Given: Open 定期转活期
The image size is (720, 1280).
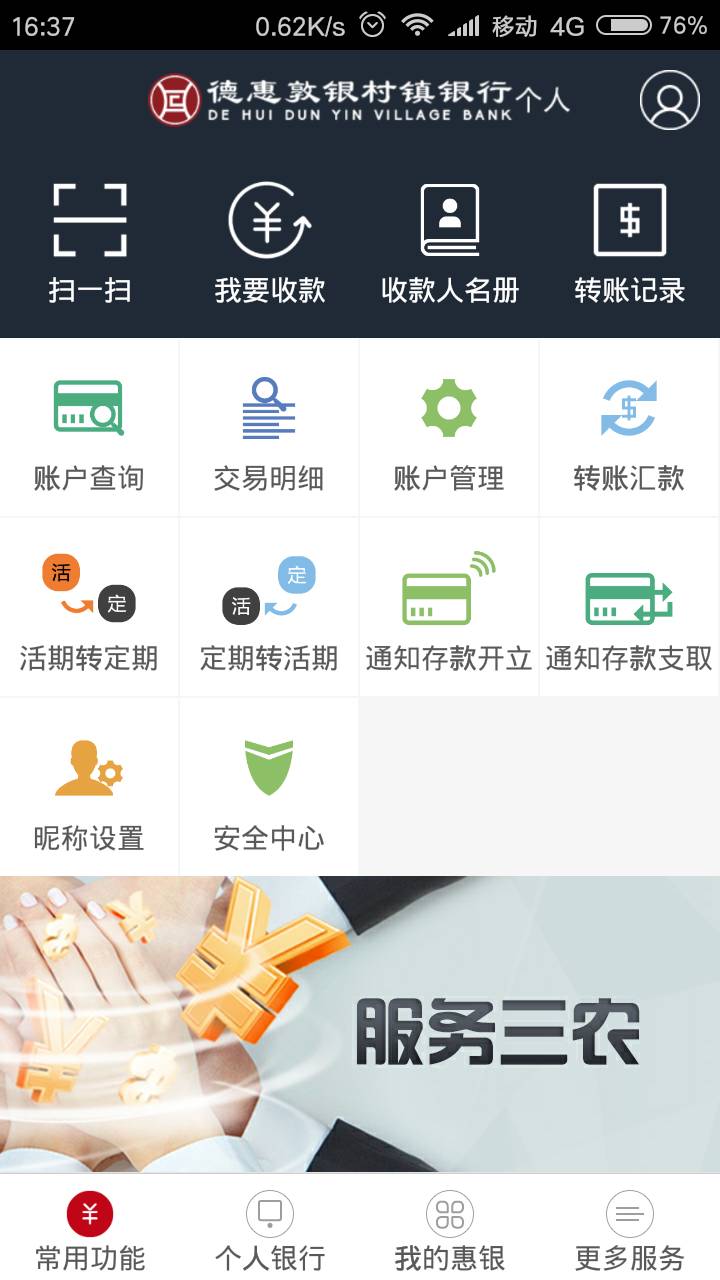Looking at the screenshot, I should 269,608.
